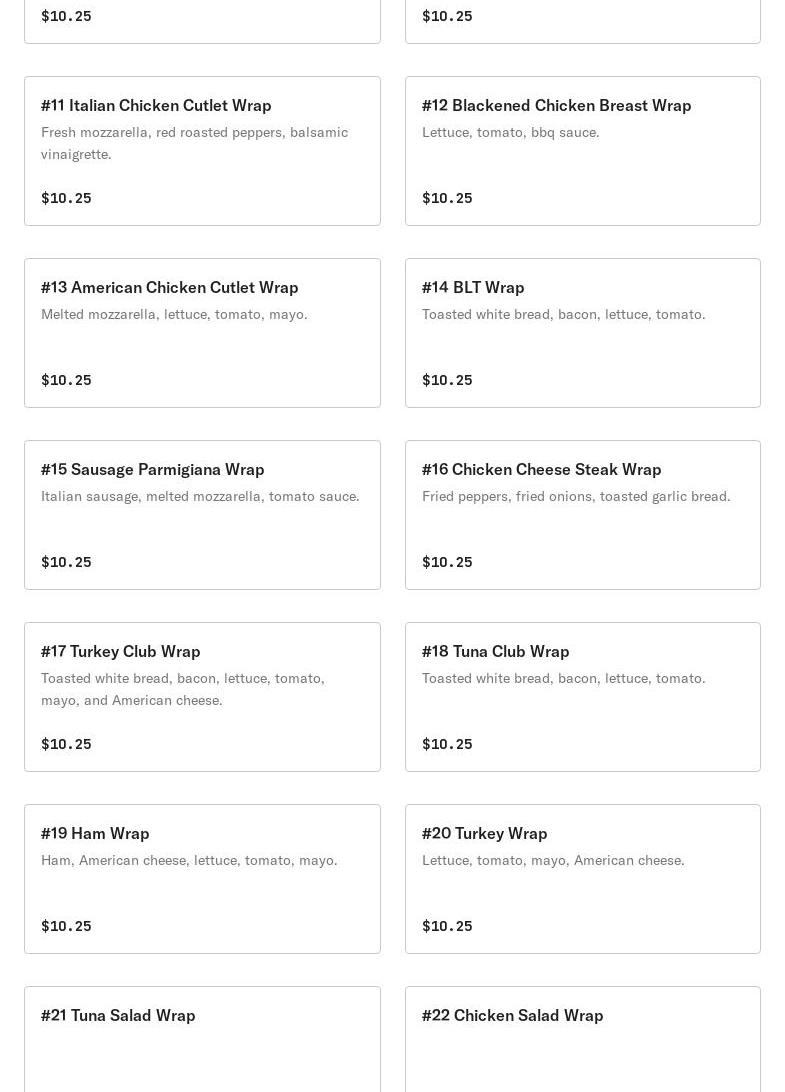The width and height of the screenshot is (785, 1092).
Task: View #16 Chicken Cheese Steak Wrap
Action: click(582, 515)
